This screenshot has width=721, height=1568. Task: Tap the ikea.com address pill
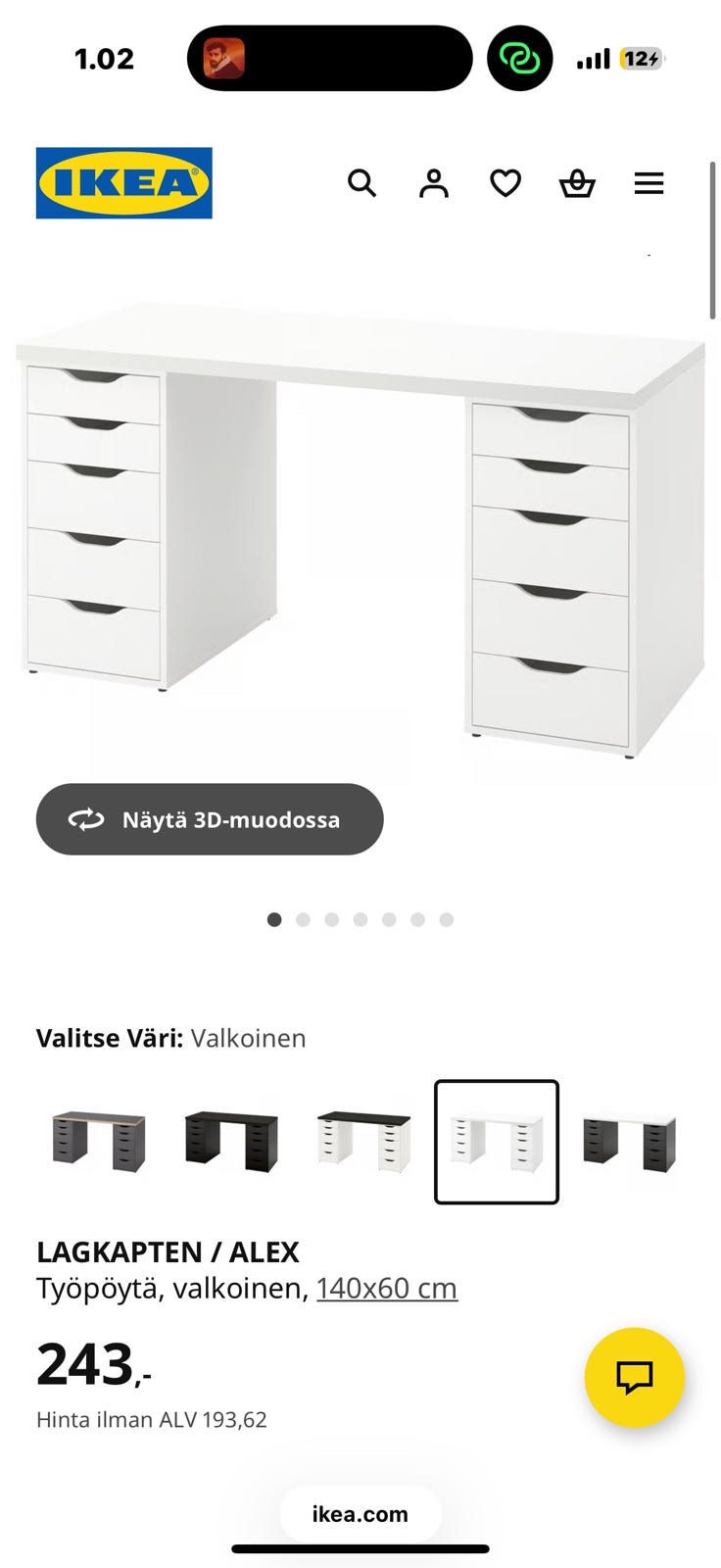pos(360,1512)
